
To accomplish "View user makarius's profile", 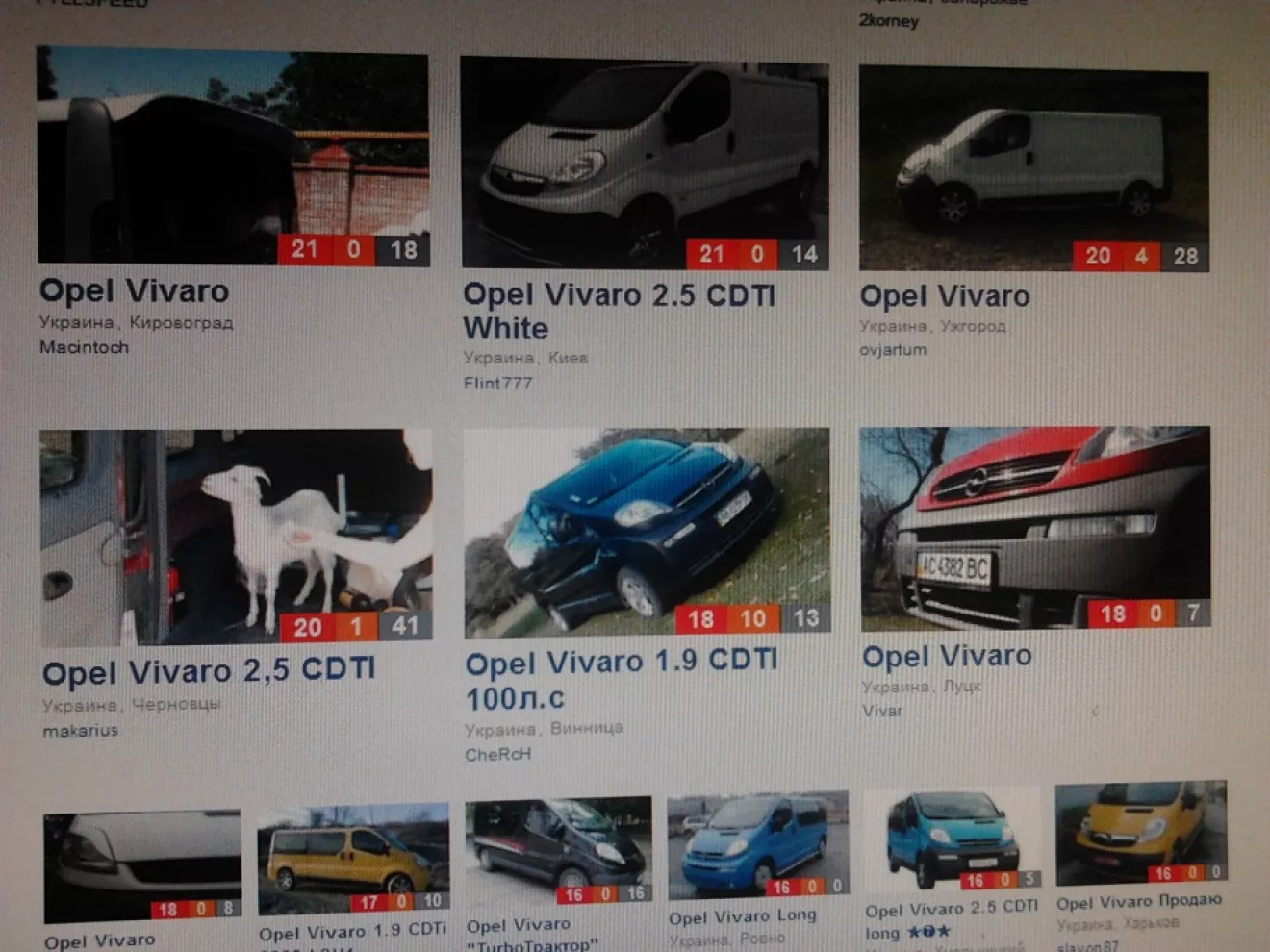I will point(80,731).
